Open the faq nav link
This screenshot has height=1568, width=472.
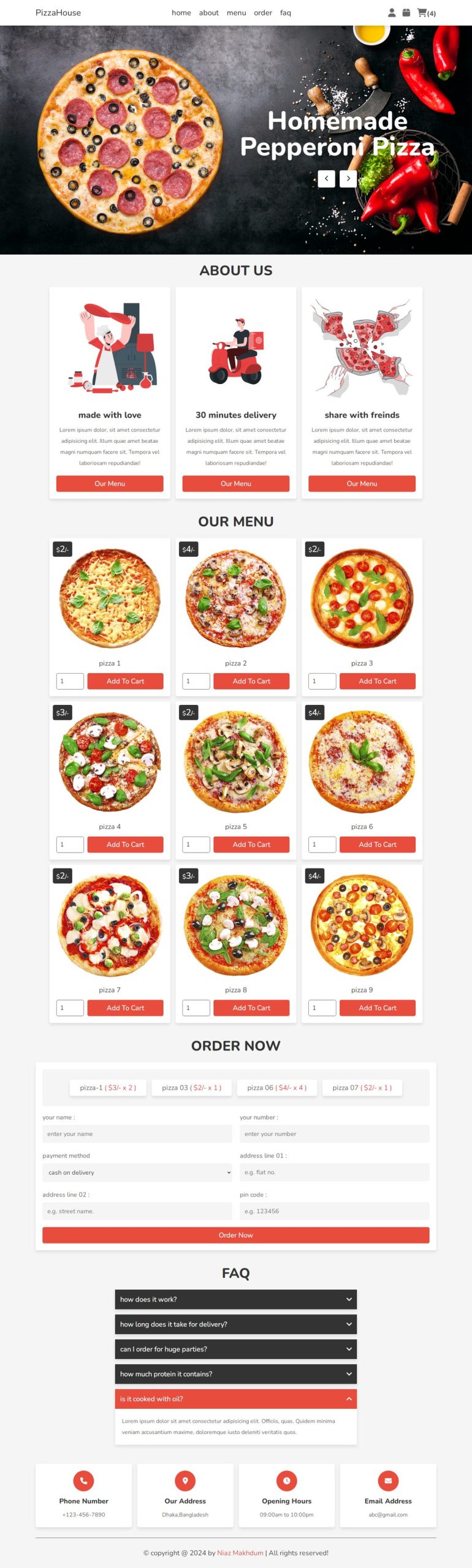286,13
